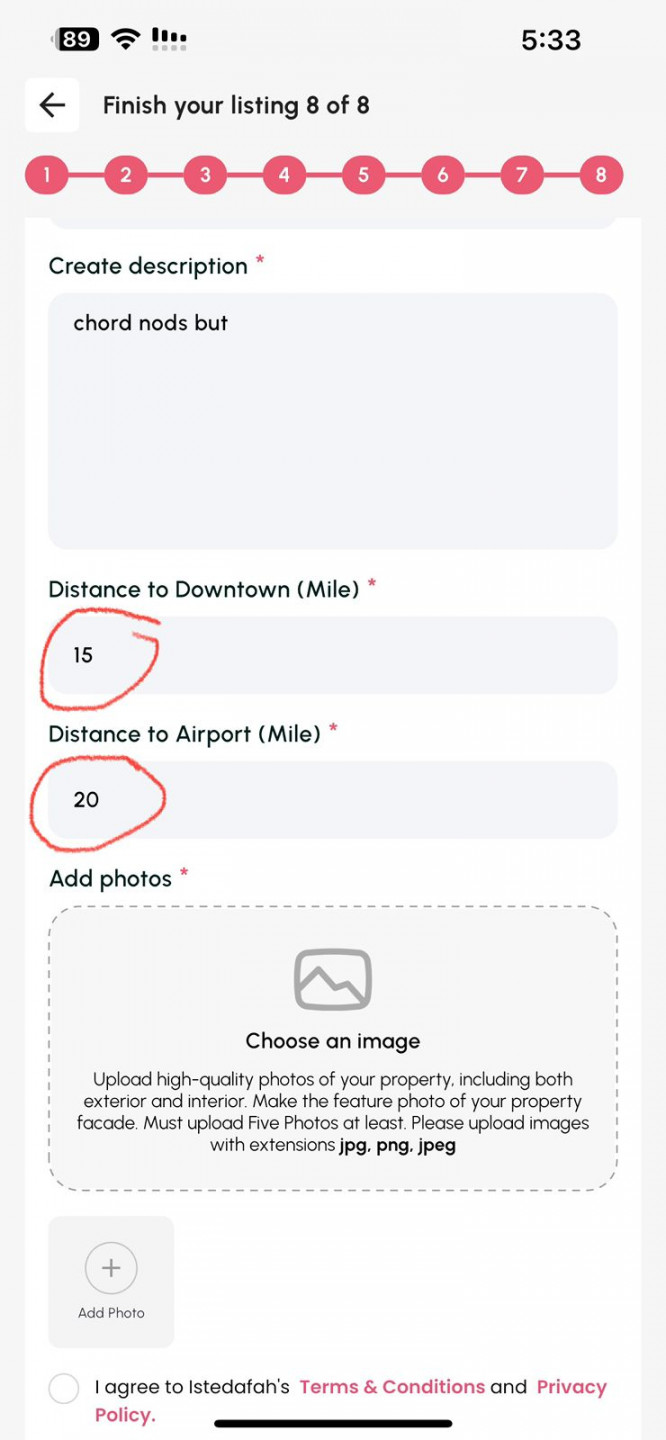This screenshot has height=1440, width=666.
Task: Edit the Create description text box
Action: pyautogui.click(x=332, y=420)
